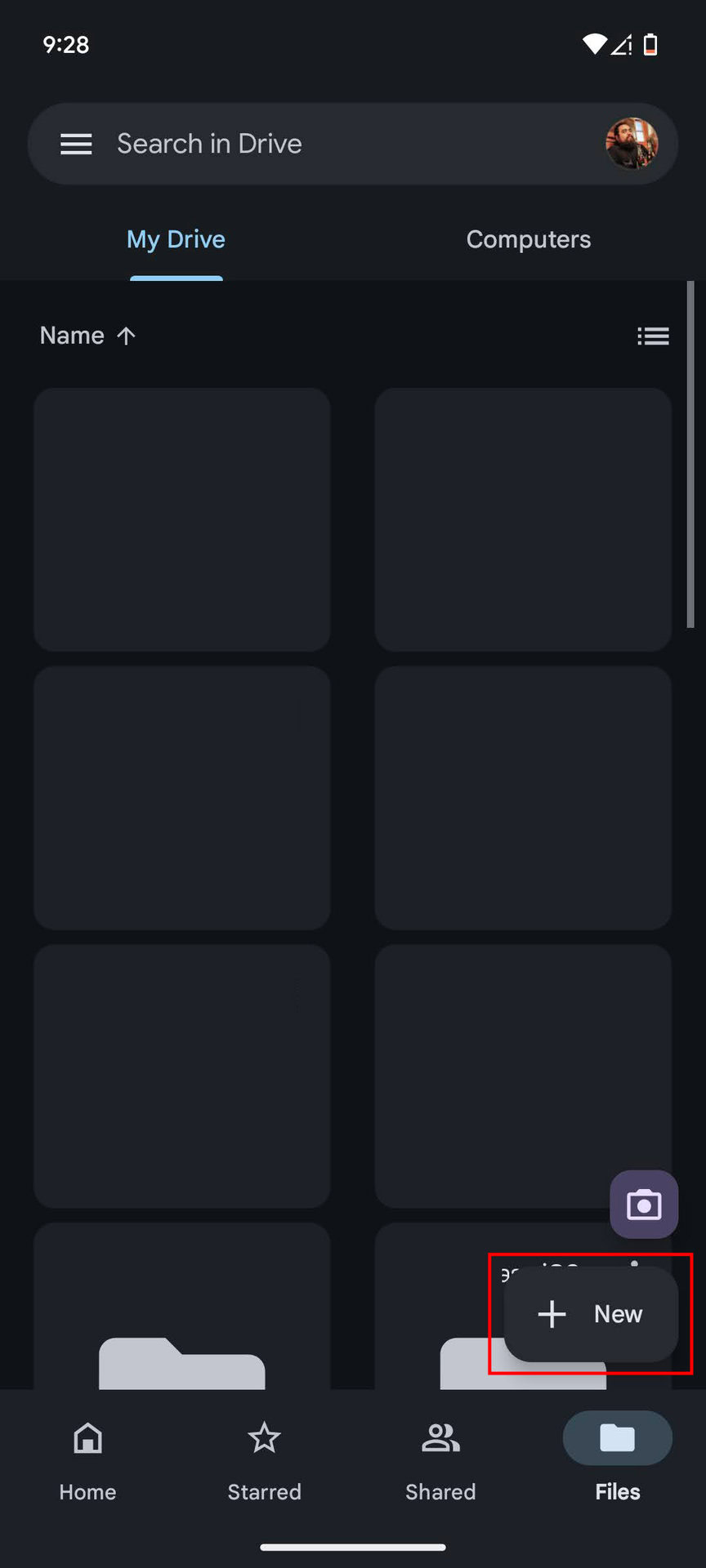Open the account profile picture
This screenshot has height=1568, width=706.
(x=631, y=145)
